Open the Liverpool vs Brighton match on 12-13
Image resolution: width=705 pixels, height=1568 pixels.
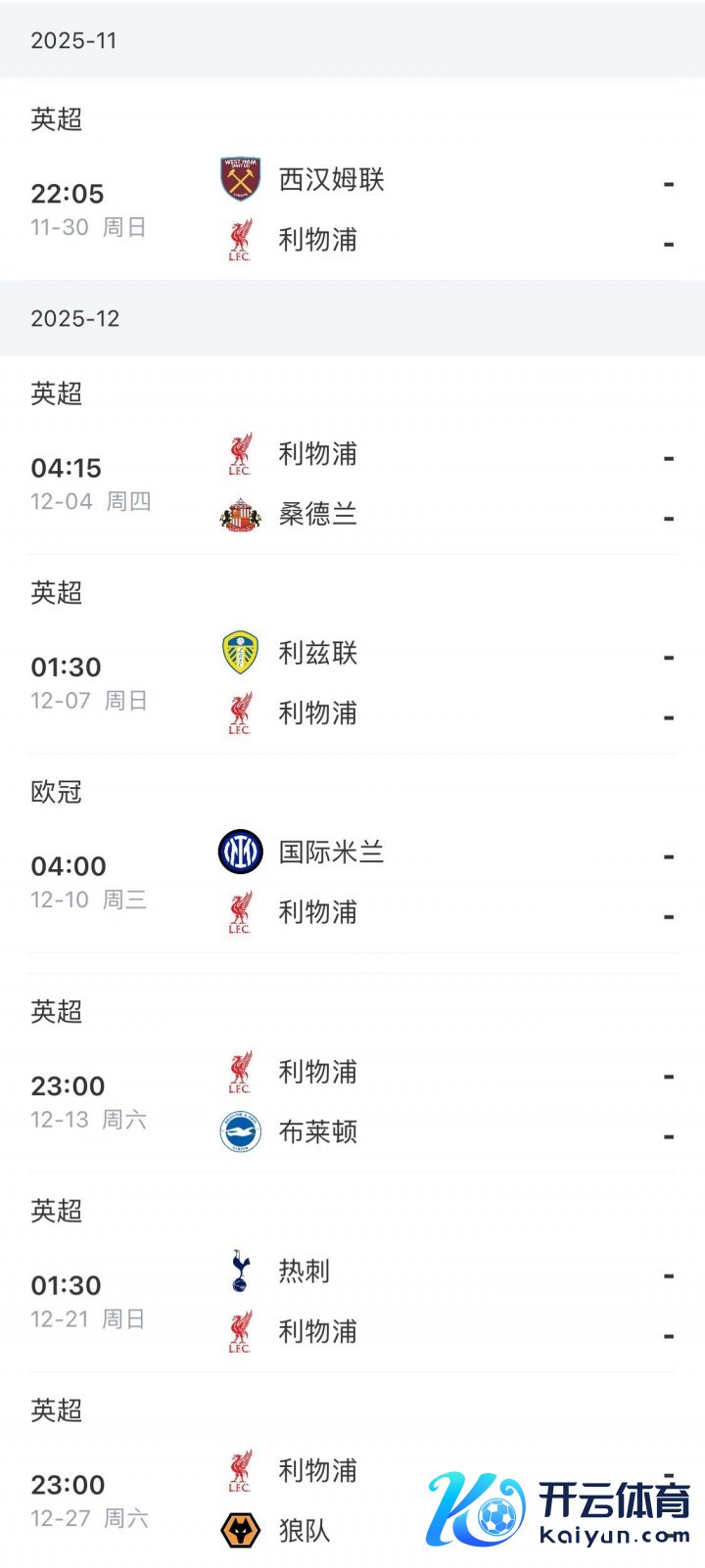(352, 1102)
